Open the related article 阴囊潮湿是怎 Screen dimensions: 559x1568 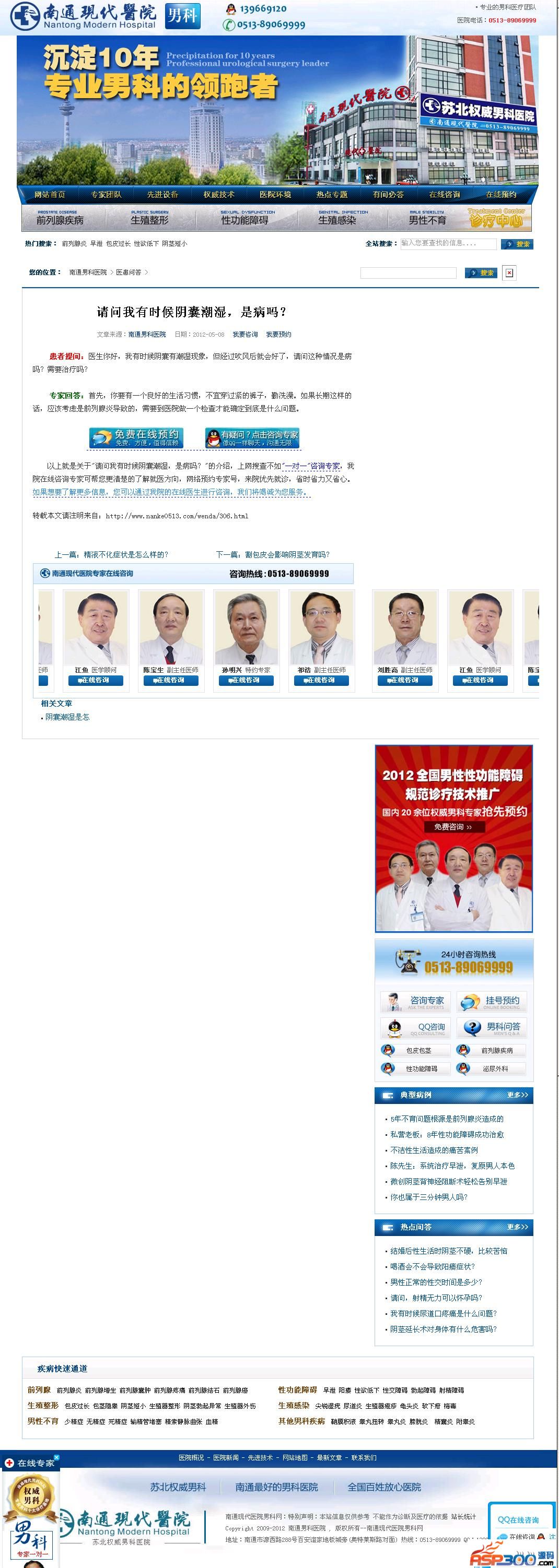pyautogui.click(x=67, y=717)
